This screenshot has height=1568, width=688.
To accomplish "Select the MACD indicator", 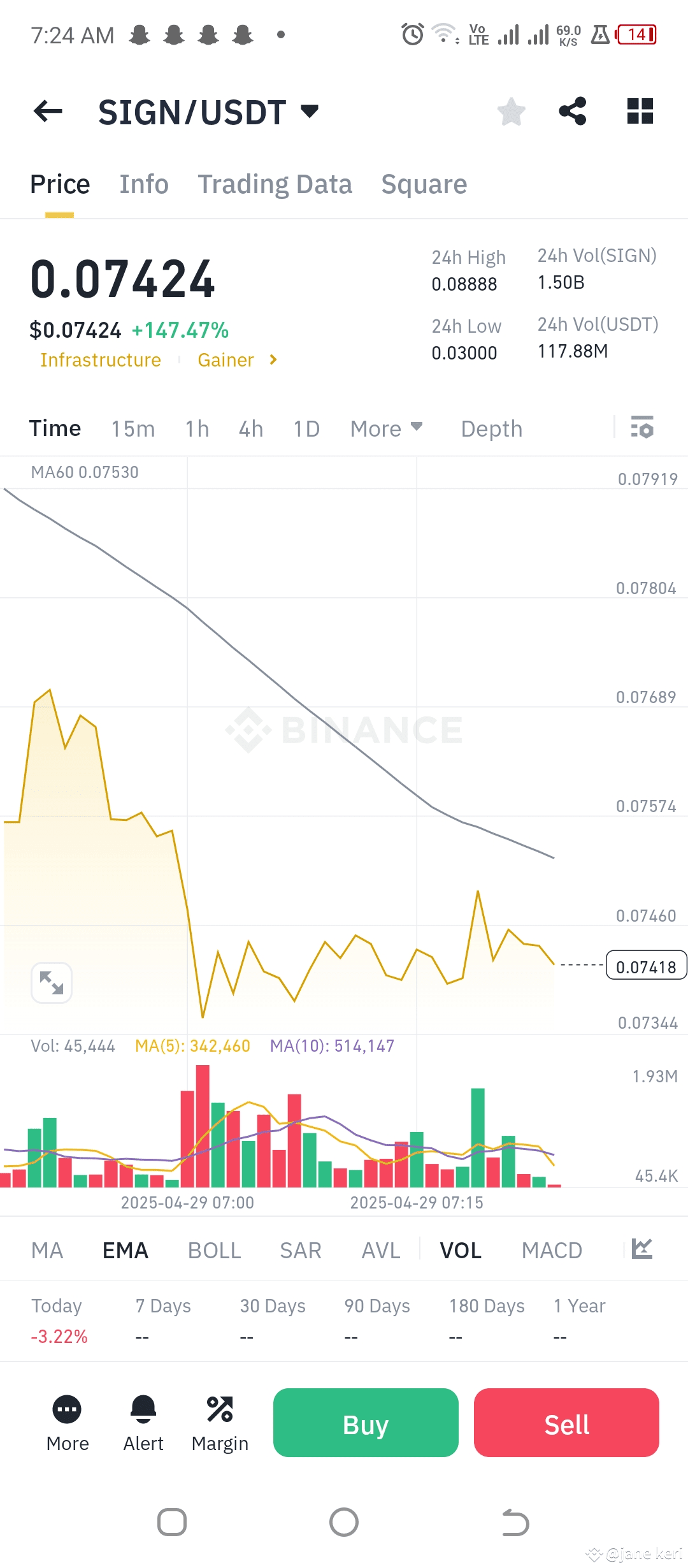I will 552,1251.
